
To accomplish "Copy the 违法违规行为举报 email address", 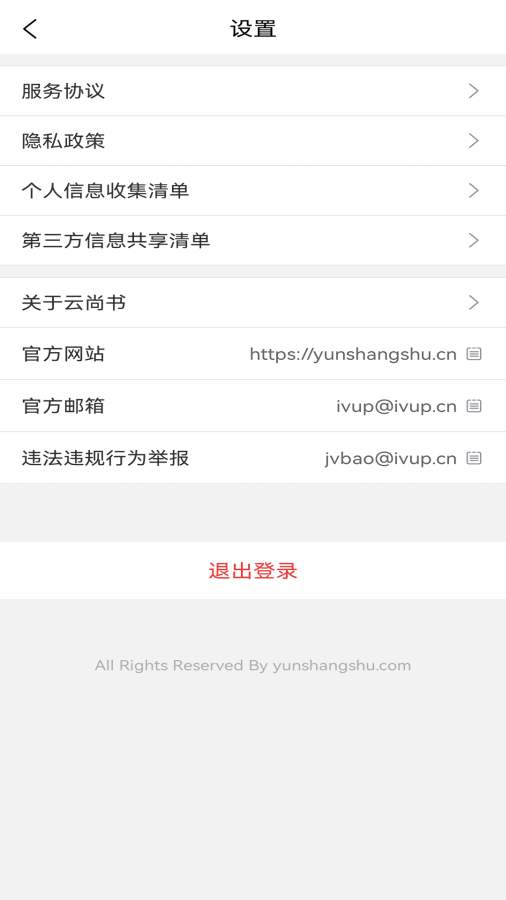I will (473, 458).
